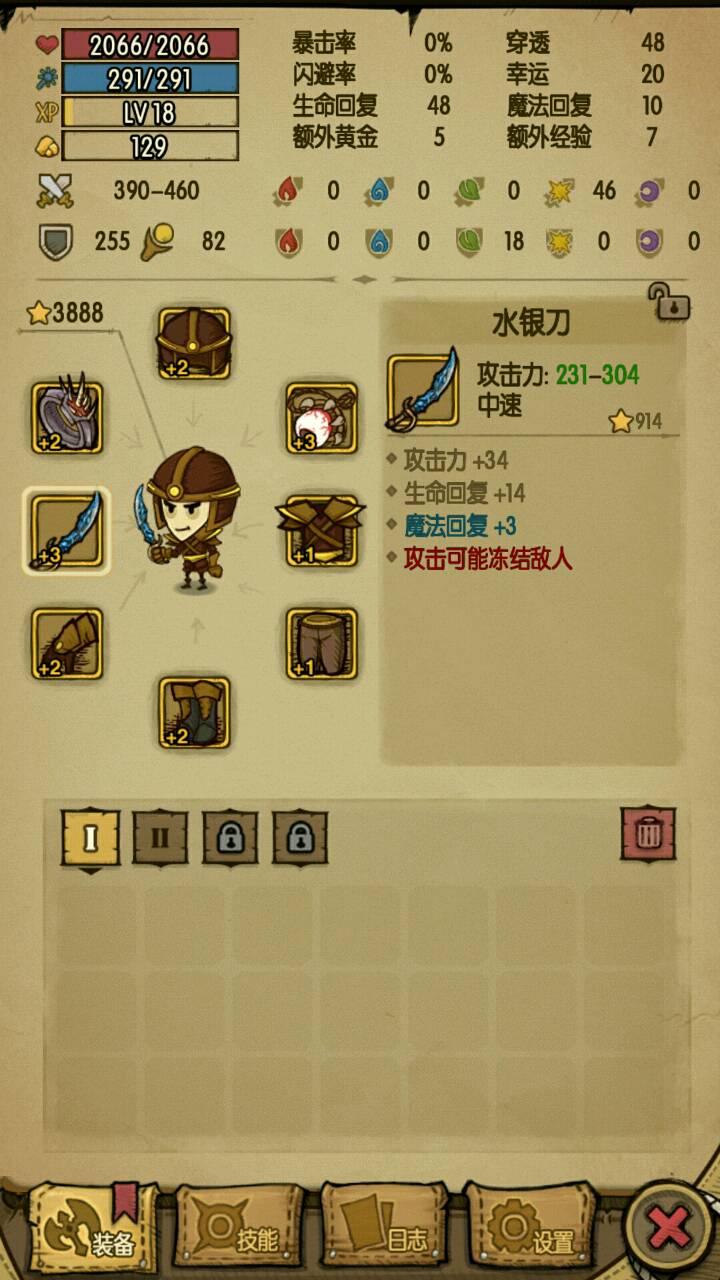Screen dimensions: 720x1280
Task: Switch to inventory page II
Action: tap(160, 837)
